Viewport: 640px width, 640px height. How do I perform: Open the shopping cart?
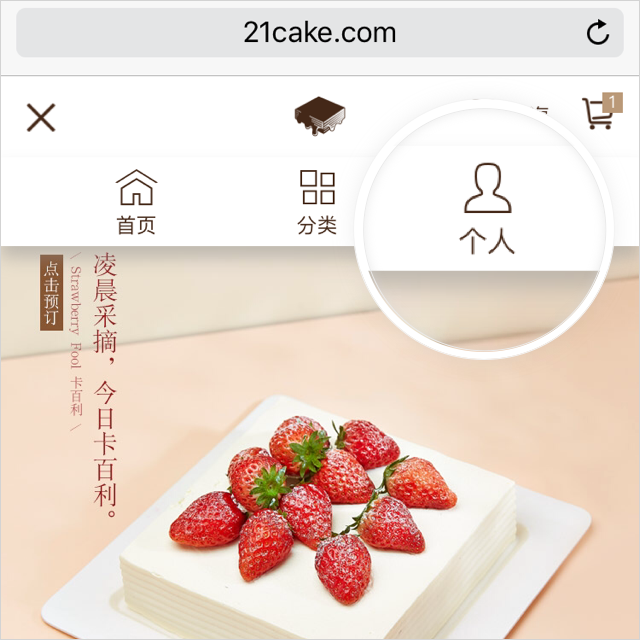[x=598, y=113]
